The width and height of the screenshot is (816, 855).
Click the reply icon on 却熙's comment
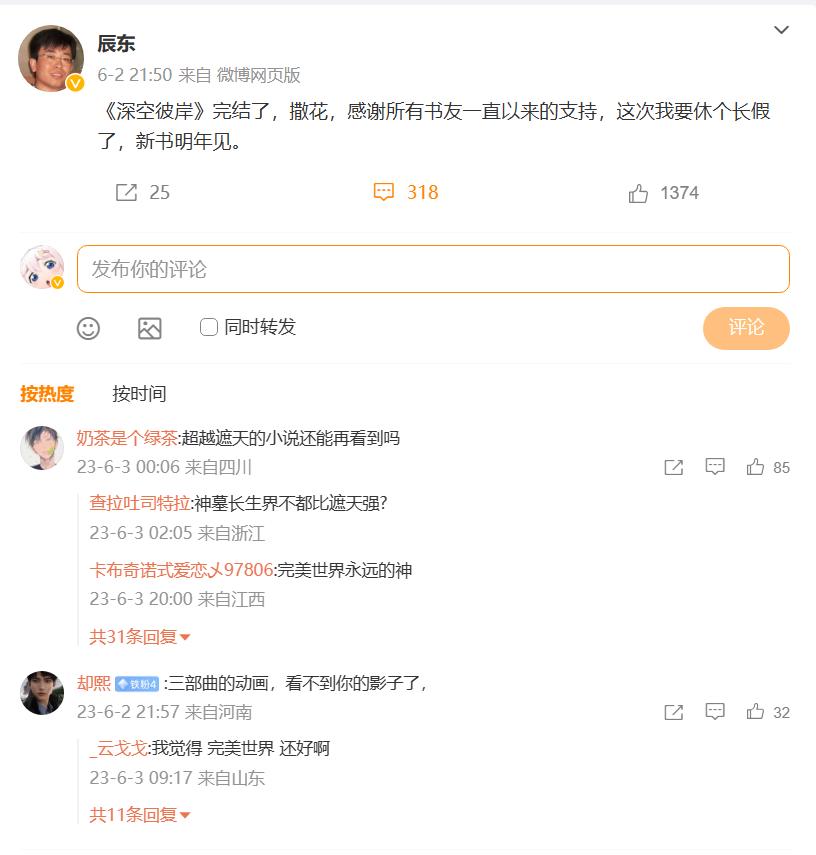tap(715, 713)
